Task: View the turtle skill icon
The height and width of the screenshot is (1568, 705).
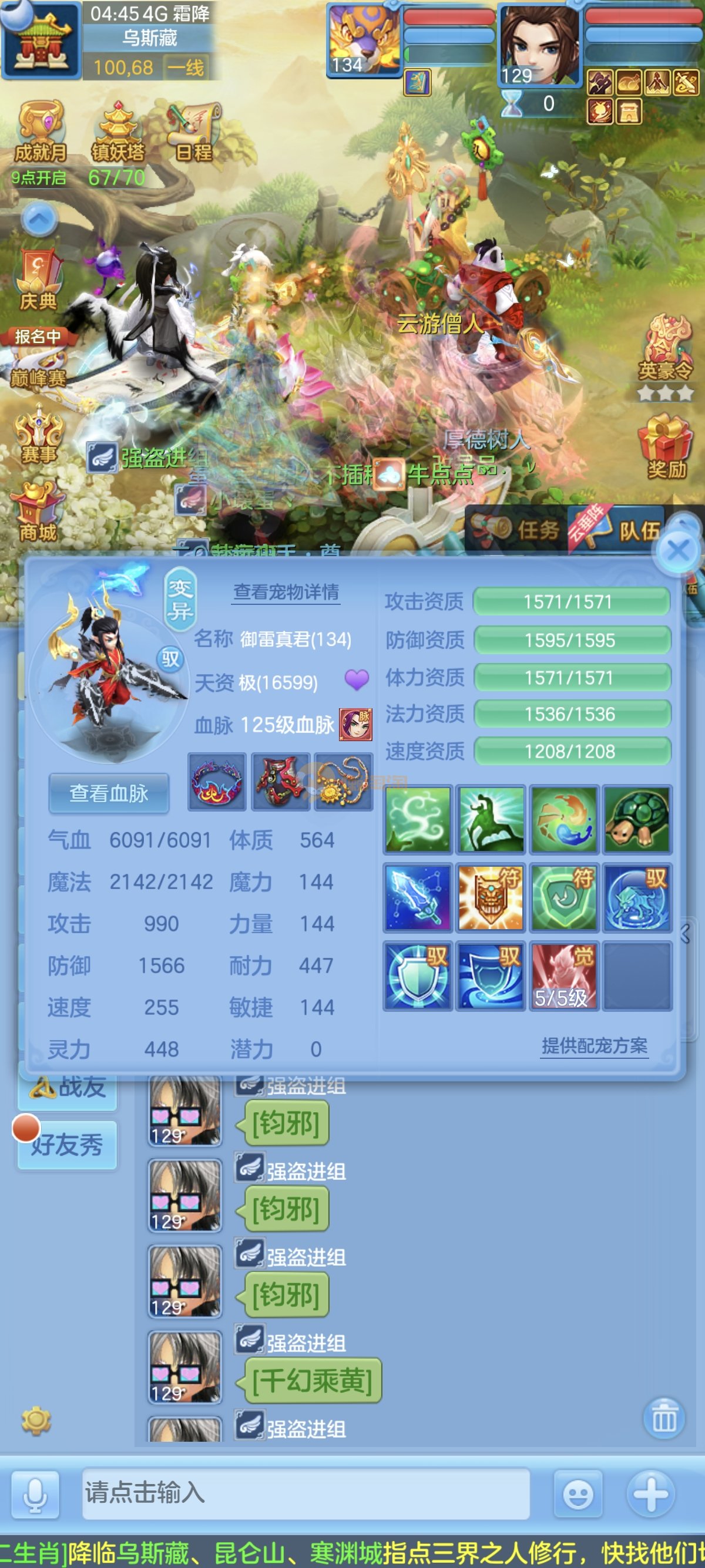Action: (x=636, y=819)
